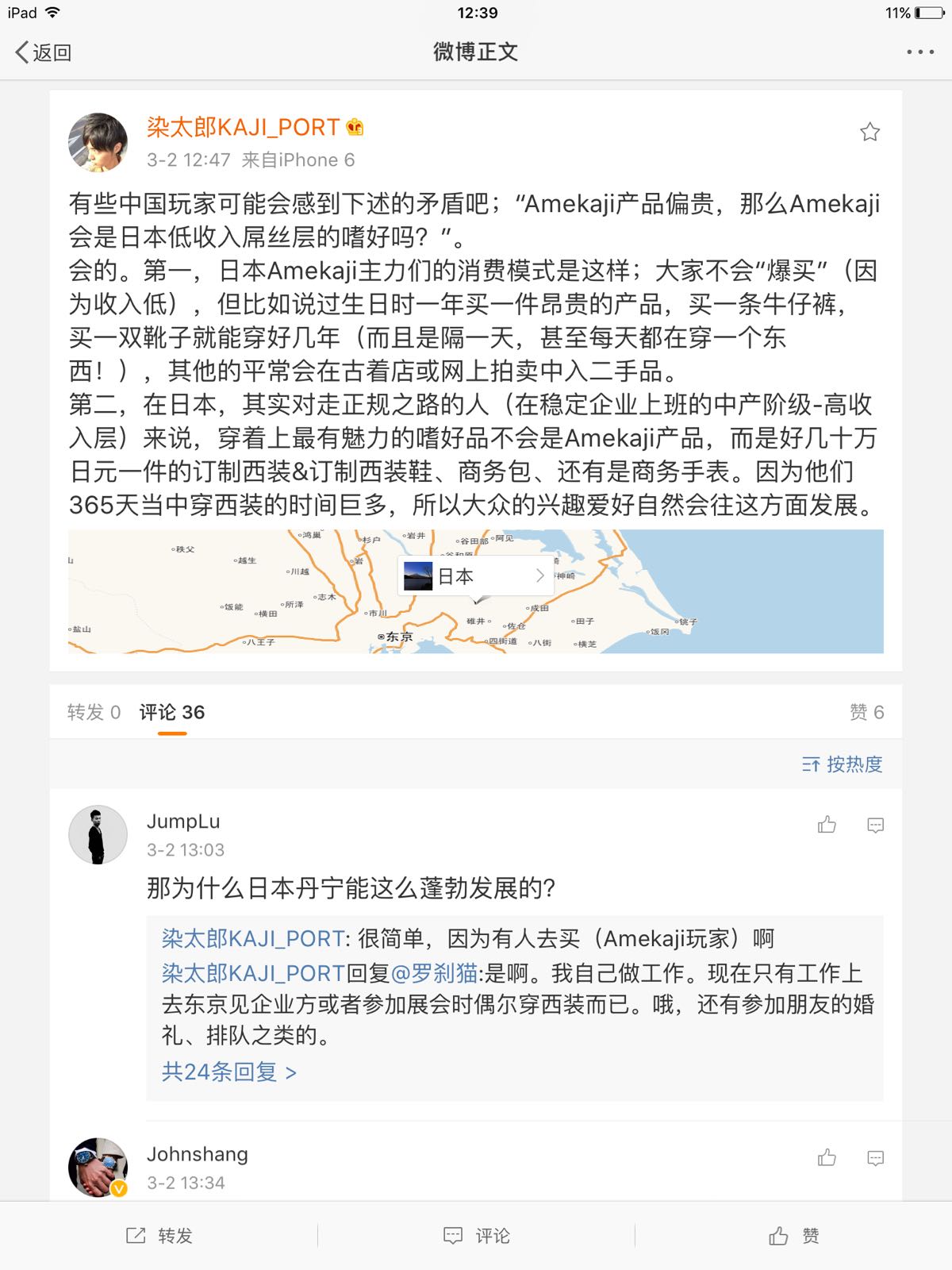Go back using the 返回 button

[44, 52]
